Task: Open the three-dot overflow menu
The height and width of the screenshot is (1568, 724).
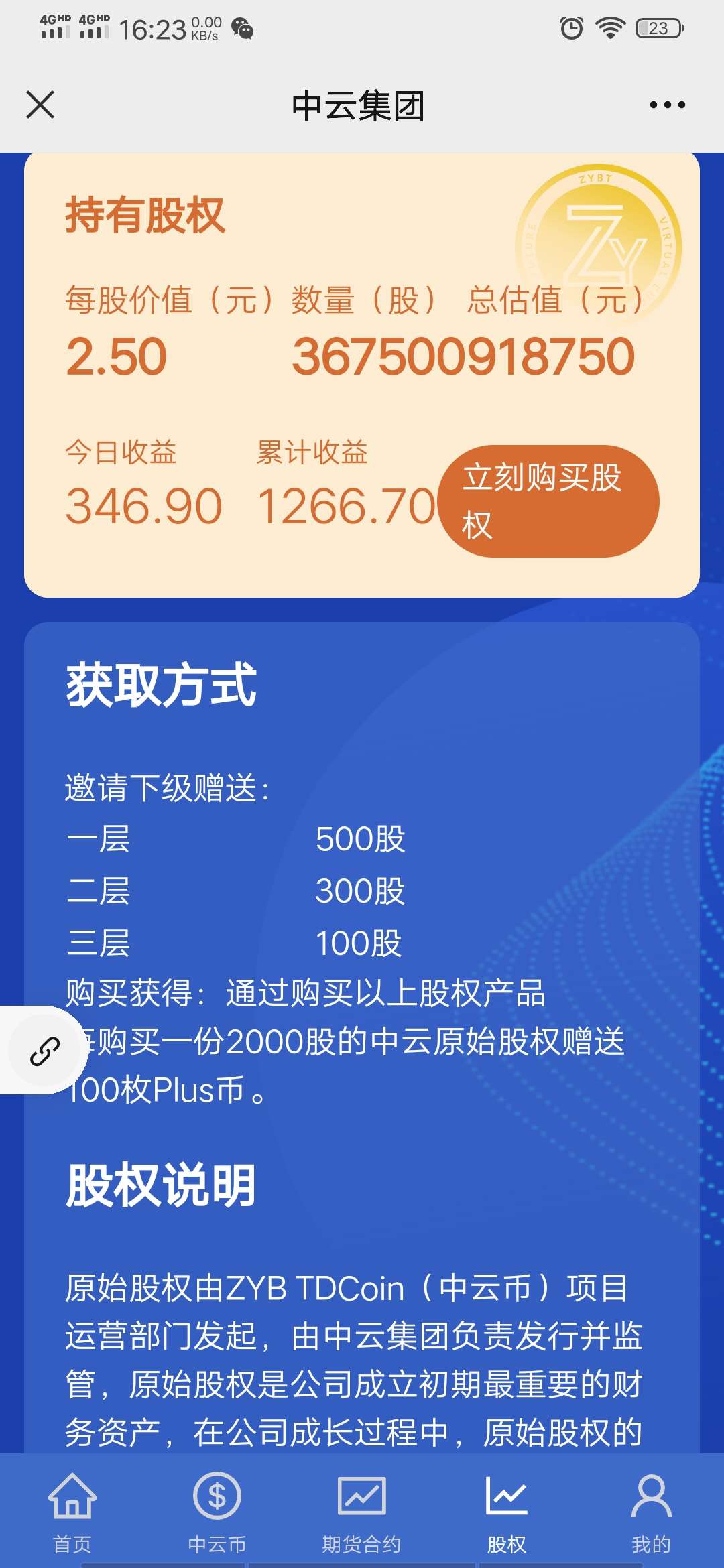Action: [x=667, y=105]
